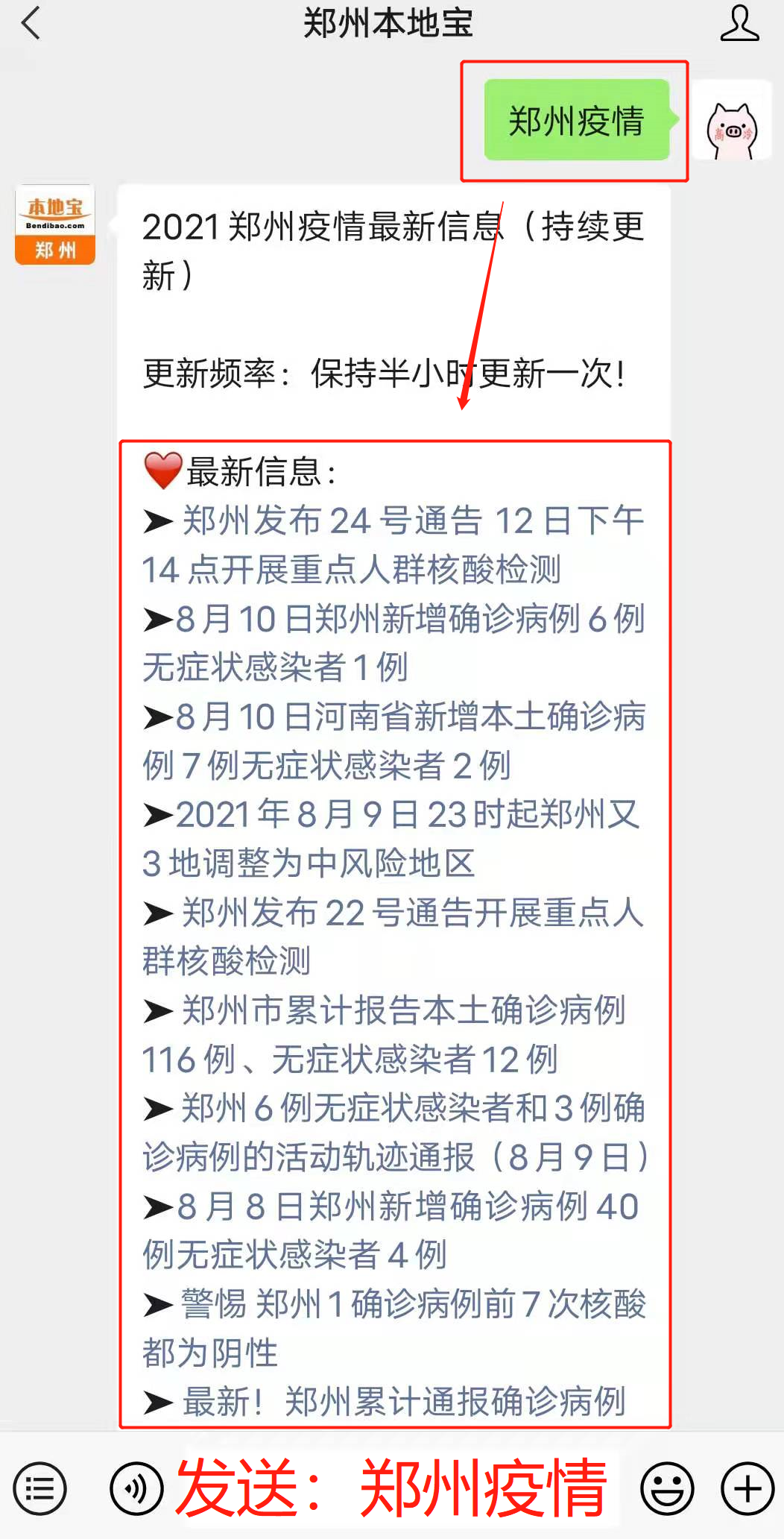The height and width of the screenshot is (1539, 784).
Task: Open link 郑州发布24号通告核酸检测
Action: point(393,545)
